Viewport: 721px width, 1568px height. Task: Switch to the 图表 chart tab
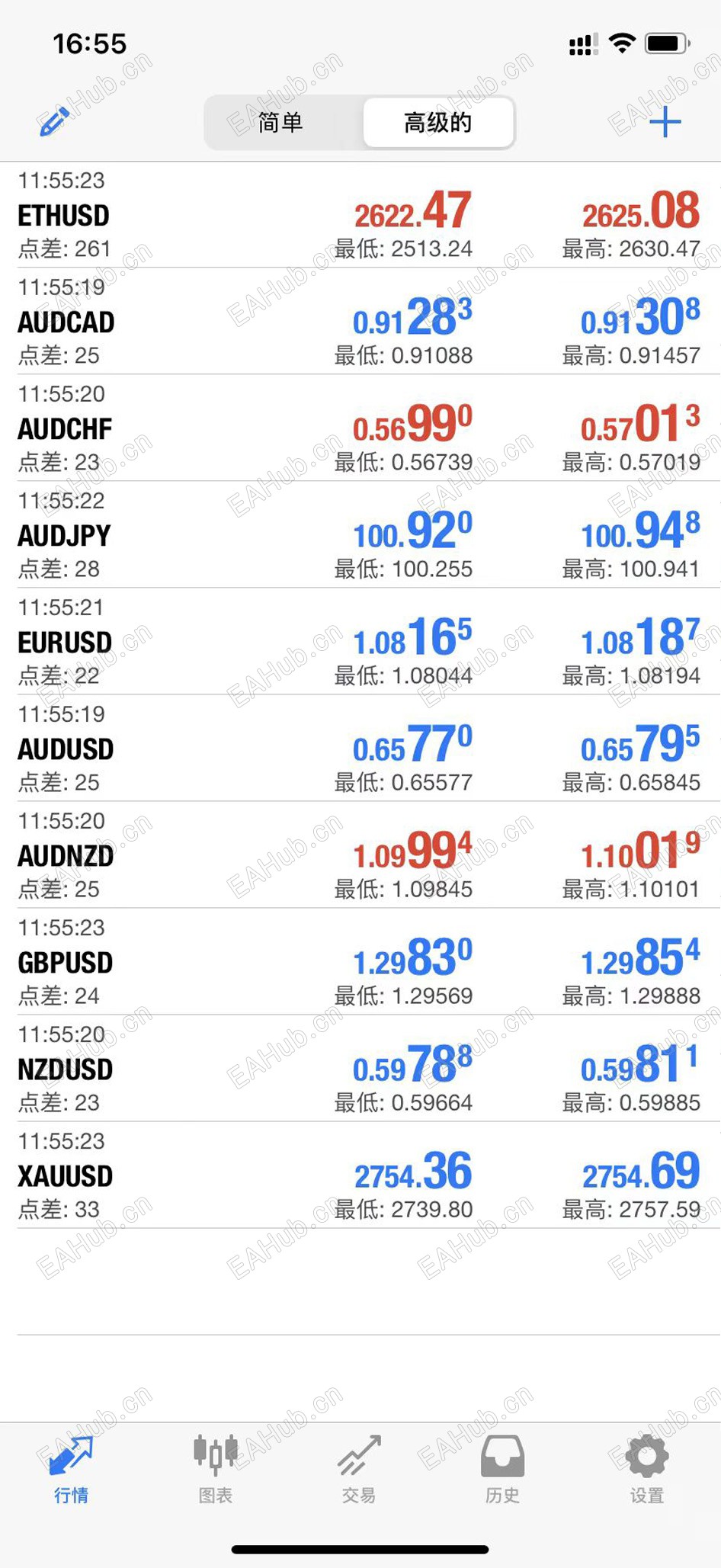pos(216,1468)
